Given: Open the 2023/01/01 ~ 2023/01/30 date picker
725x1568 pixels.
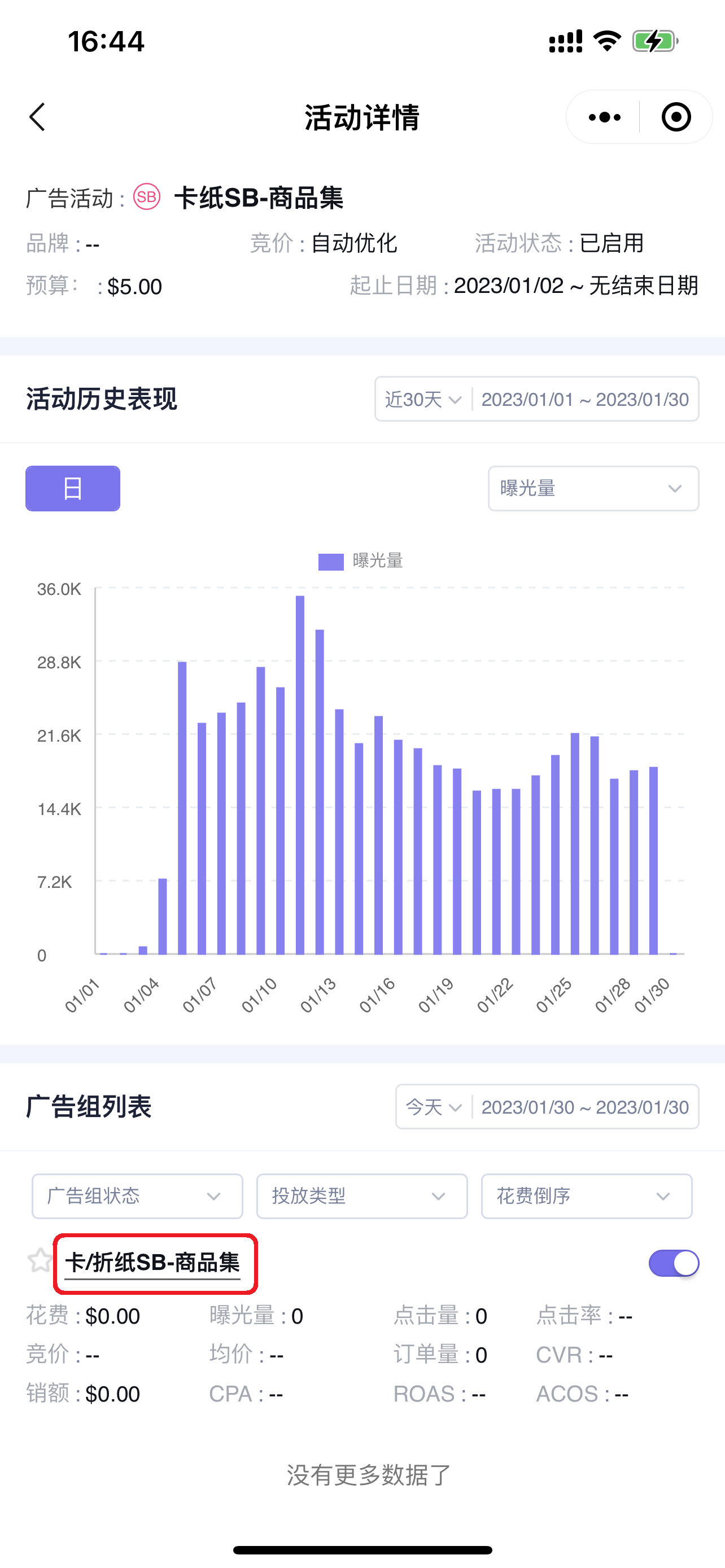Looking at the screenshot, I should click(585, 399).
